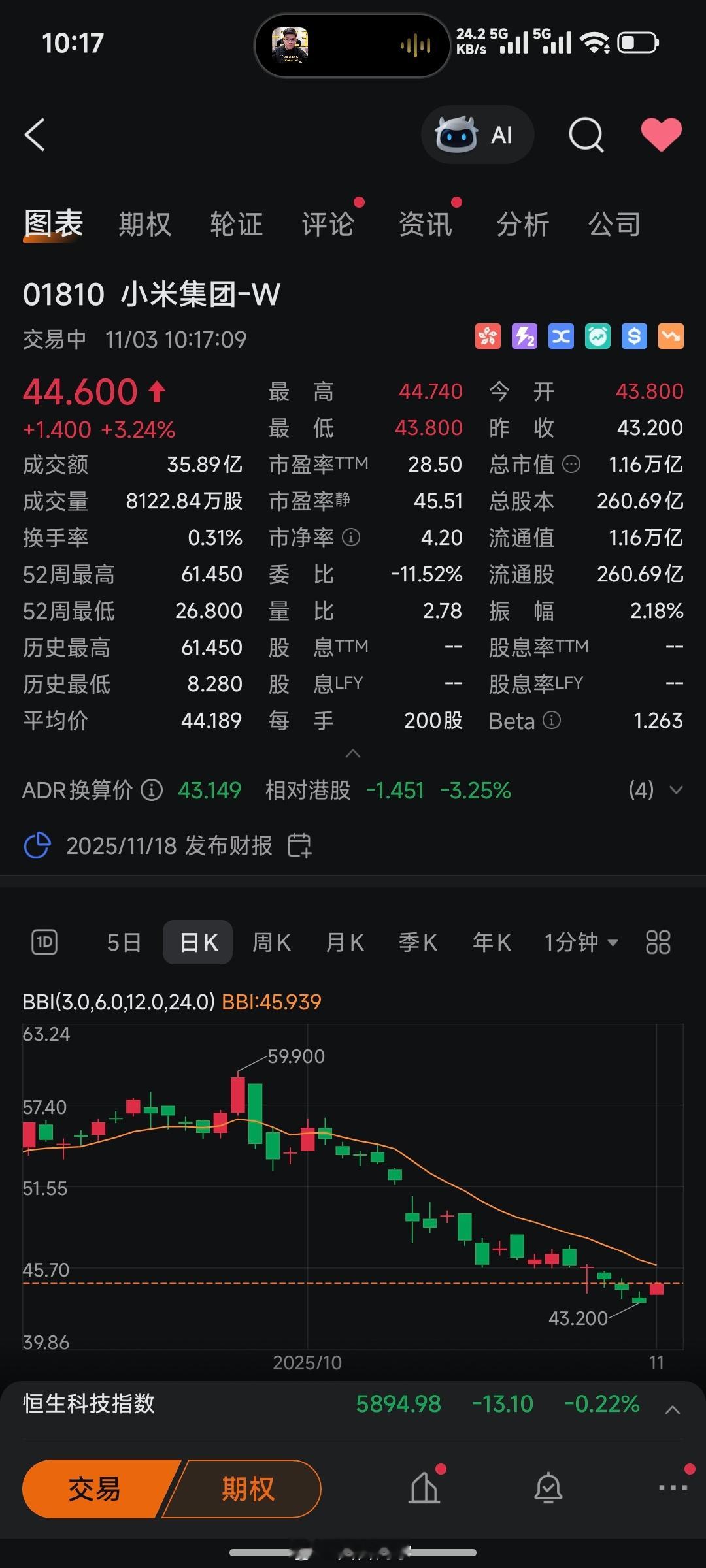
Task: Collapse the stock details panel arrow
Action: [353, 753]
